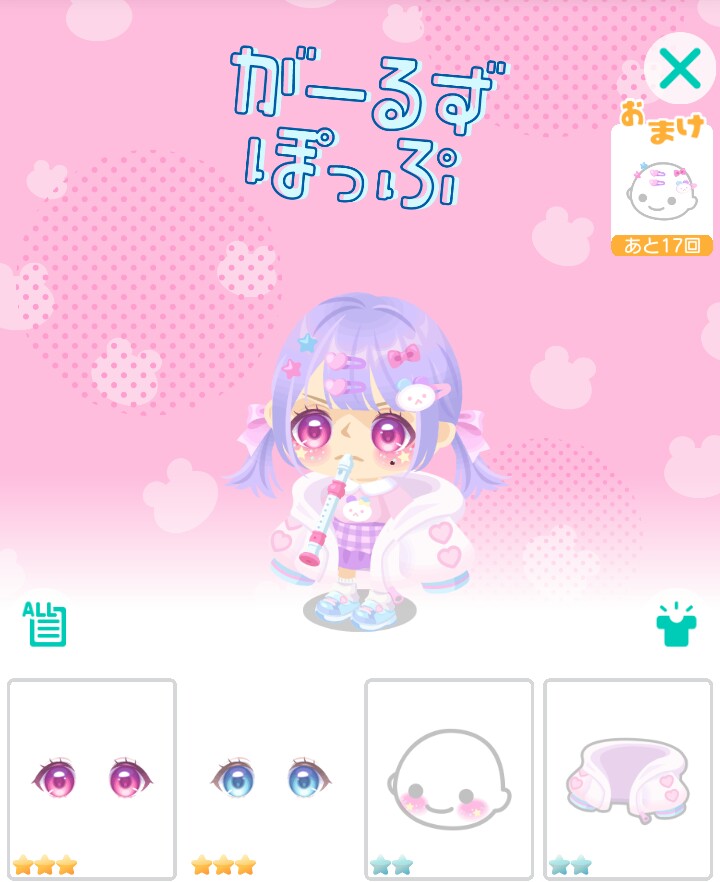Viewport: 720px width, 882px height.
Task: Select the blushing face item
Action: coord(448,778)
